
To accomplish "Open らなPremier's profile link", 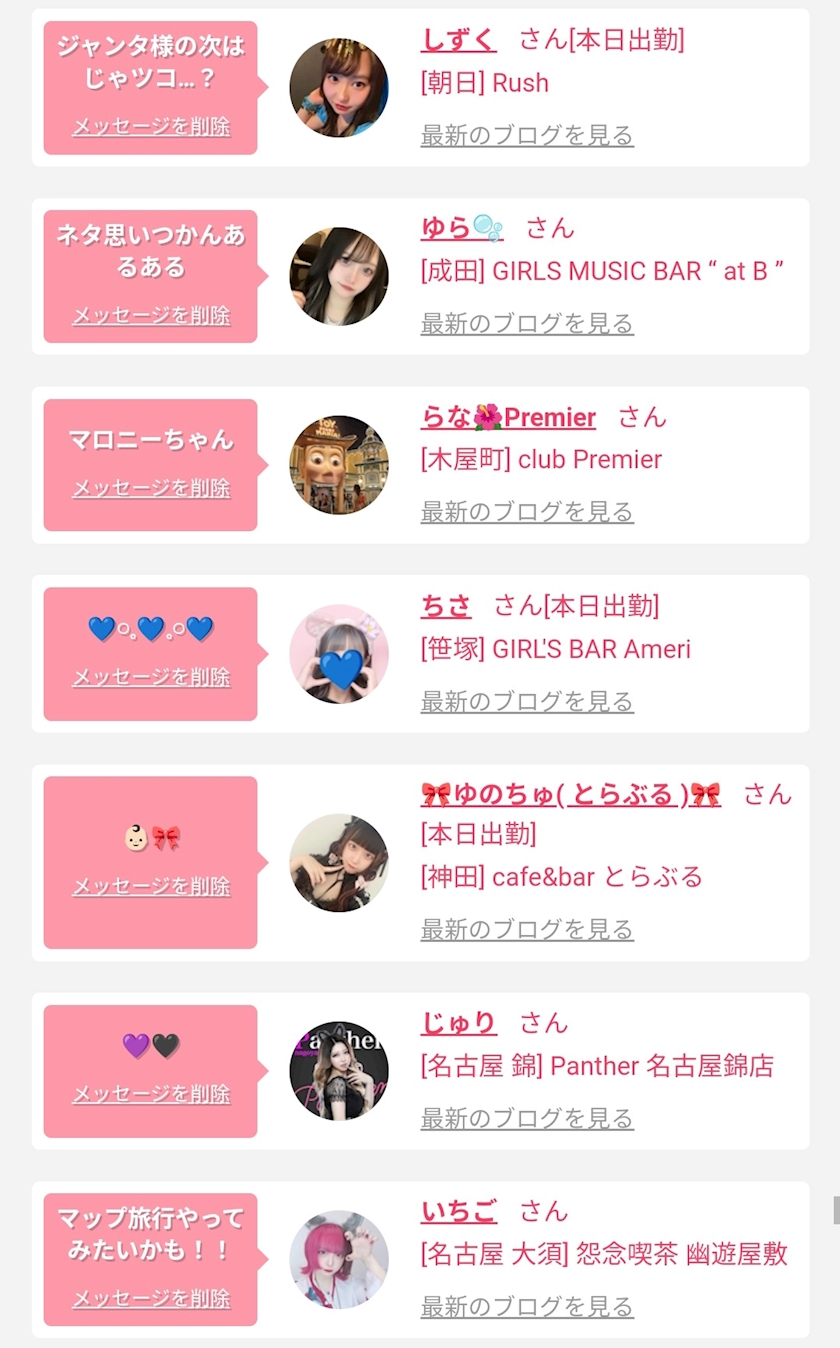I will tap(508, 417).
